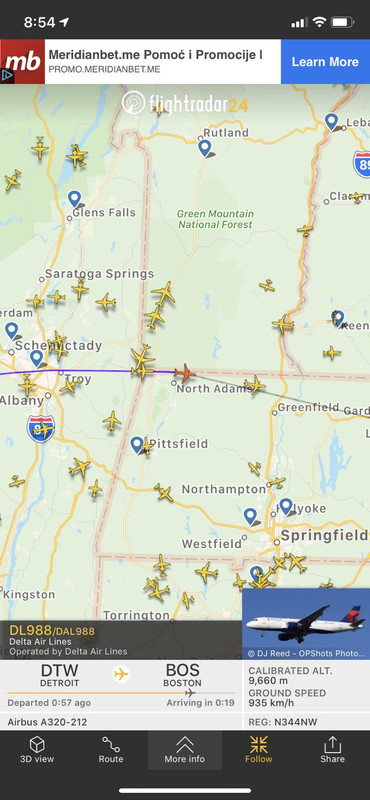Share flight DL988
The image size is (370, 800).
[332, 749]
